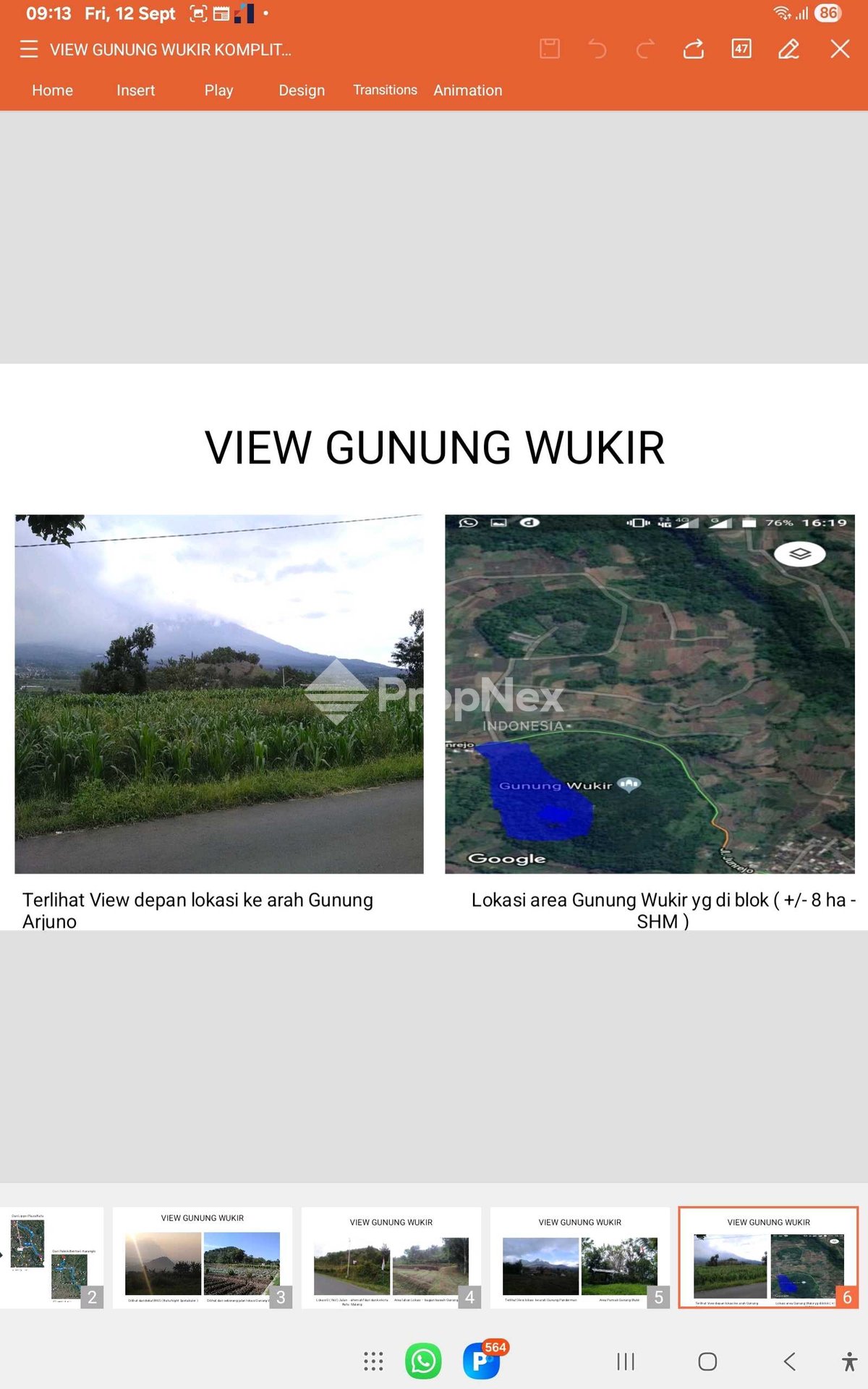This screenshot has width=868, height=1389.
Task: Switch to the Insert tab
Action: coord(135,90)
